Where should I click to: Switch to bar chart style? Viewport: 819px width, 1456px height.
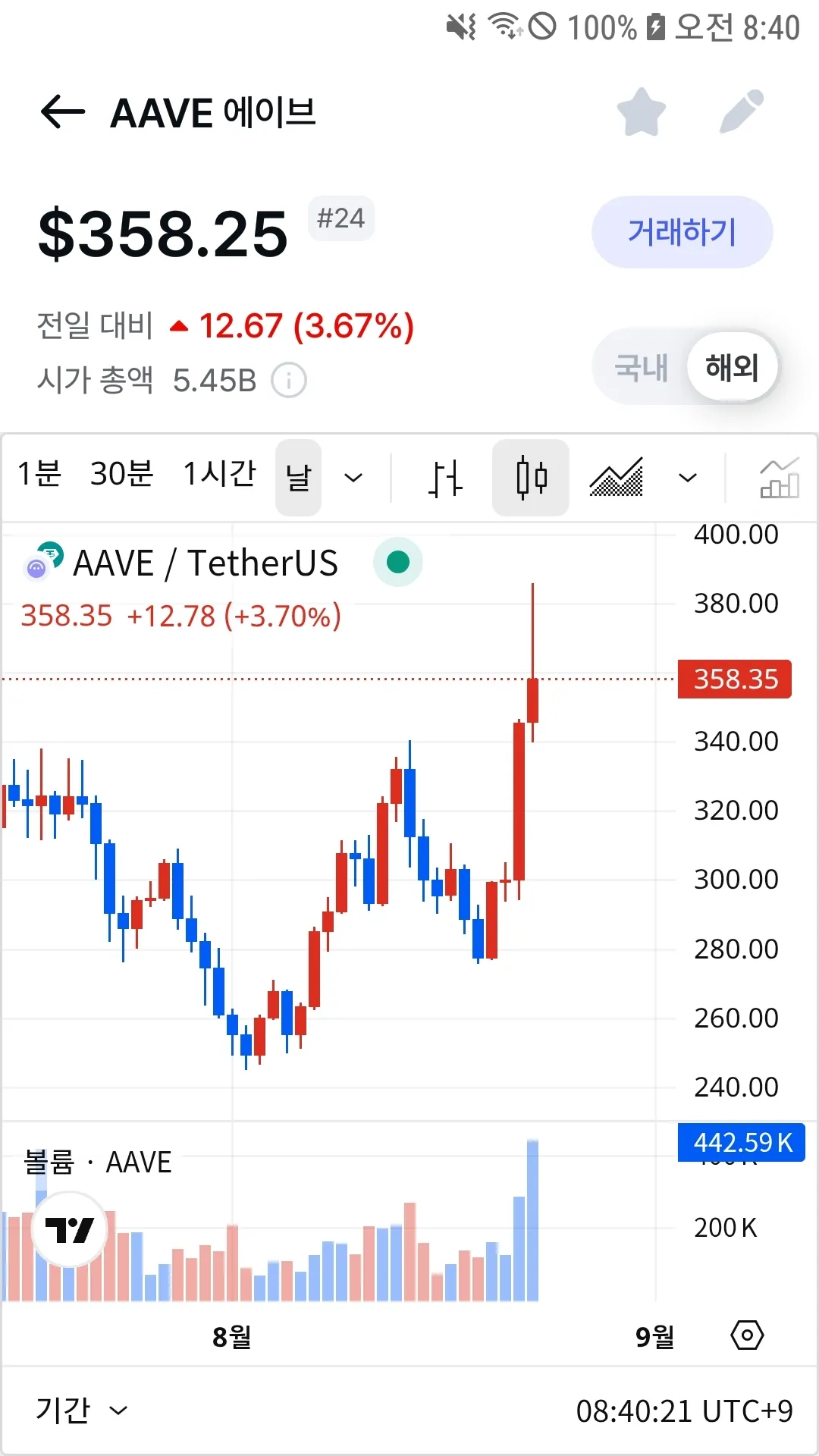(445, 478)
